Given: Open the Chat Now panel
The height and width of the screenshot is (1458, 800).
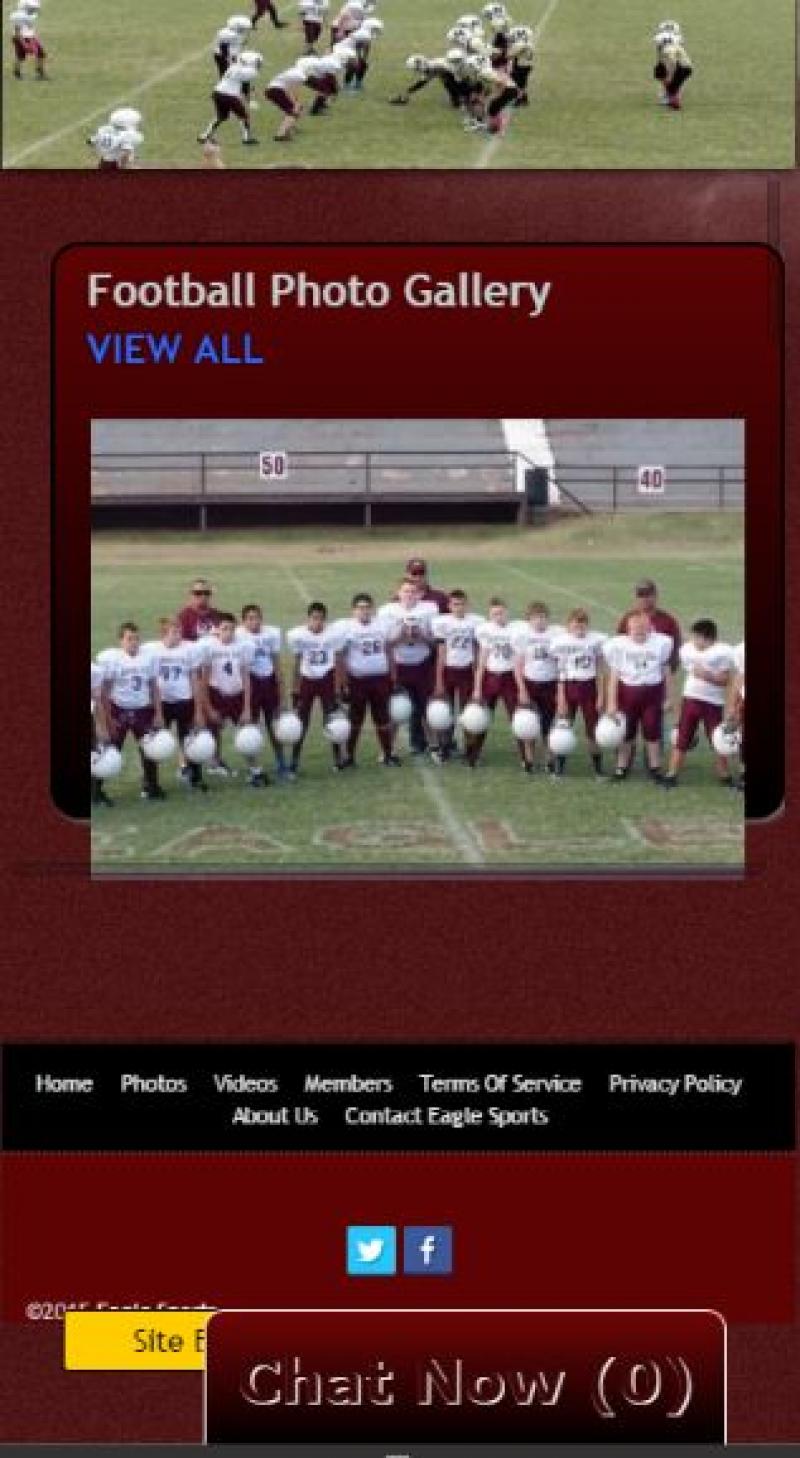Looking at the screenshot, I should click(x=466, y=1383).
